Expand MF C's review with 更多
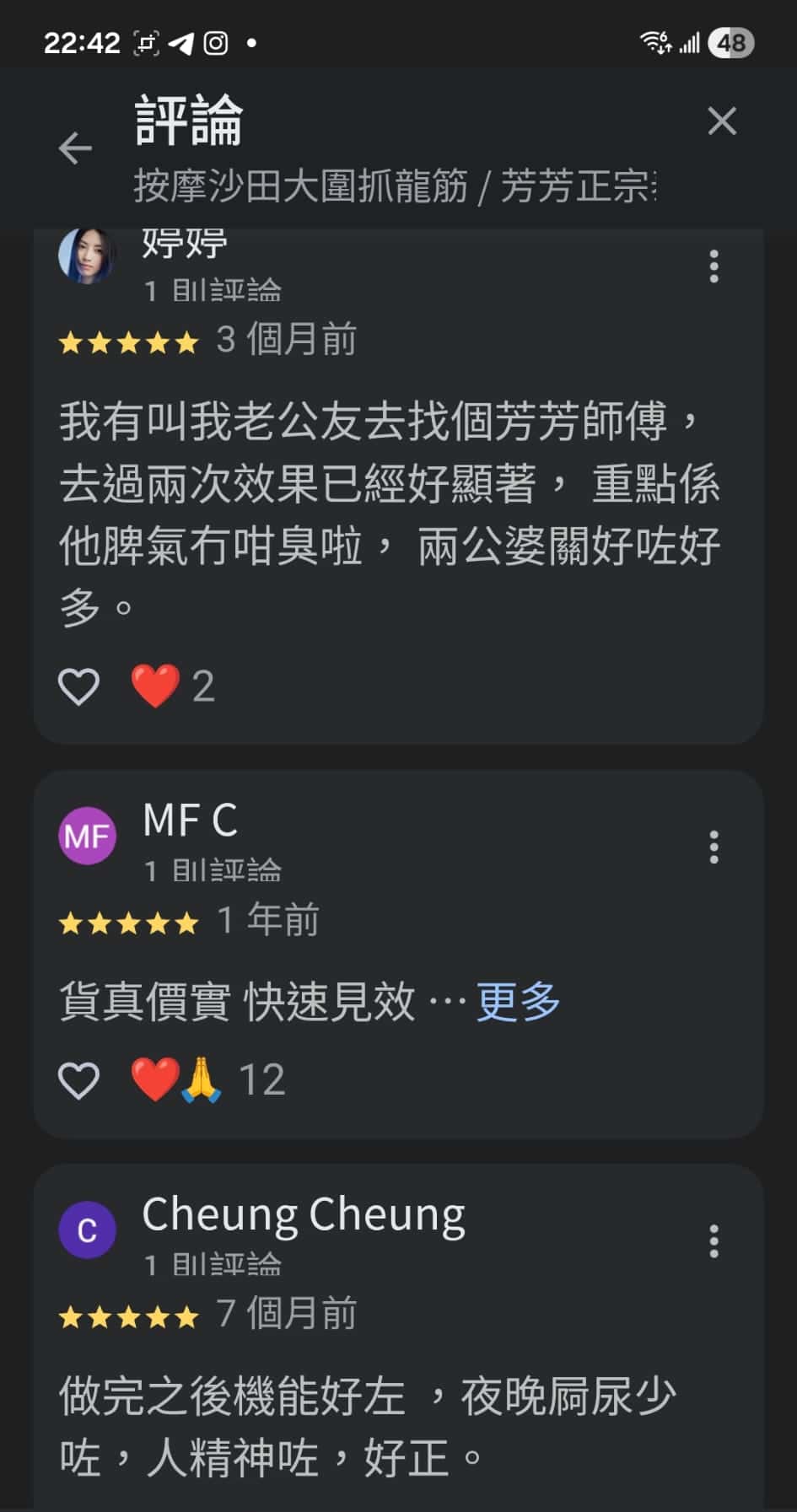The height and width of the screenshot is (1512, 797). click(x=519, y=1001)
